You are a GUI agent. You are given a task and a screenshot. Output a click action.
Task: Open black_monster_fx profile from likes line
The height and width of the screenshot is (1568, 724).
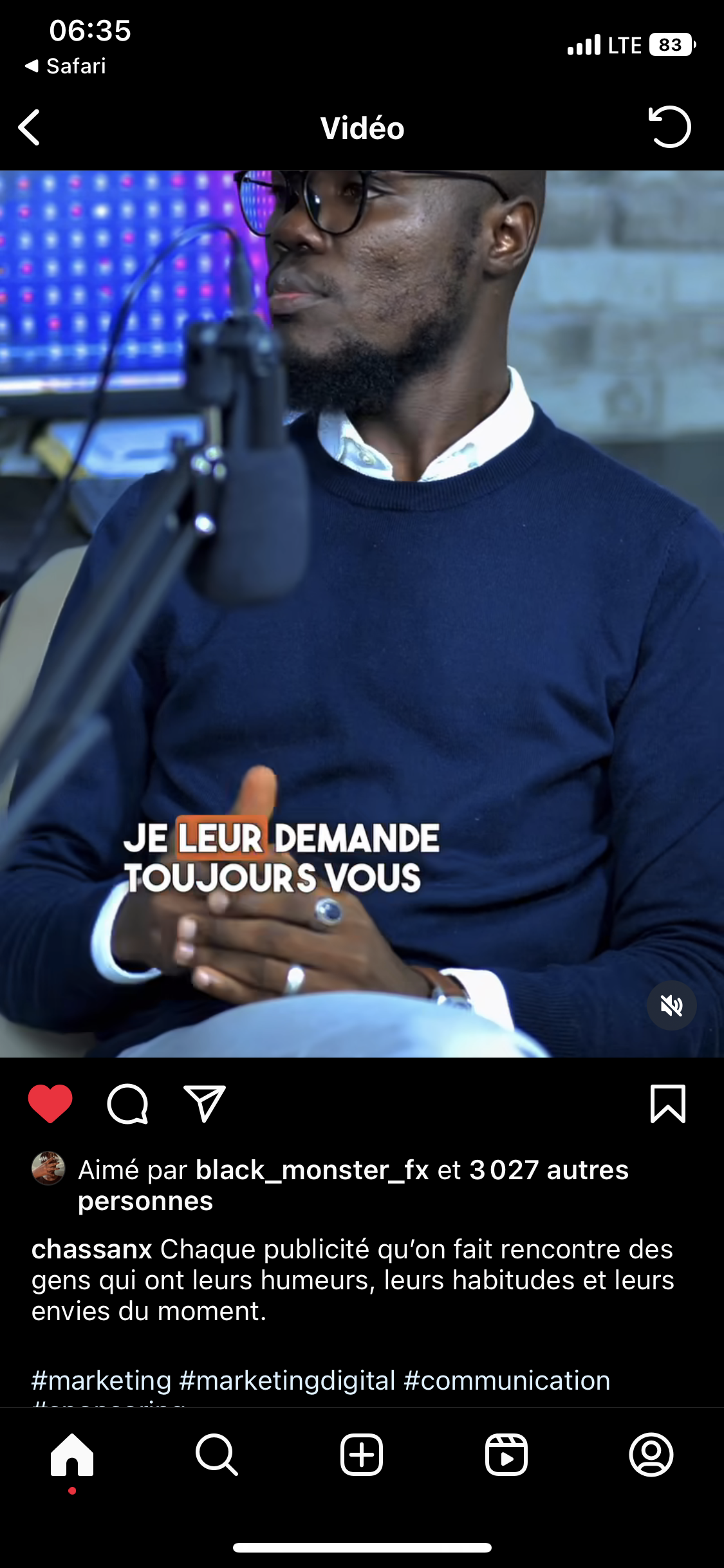click(x=312, y=1170)
